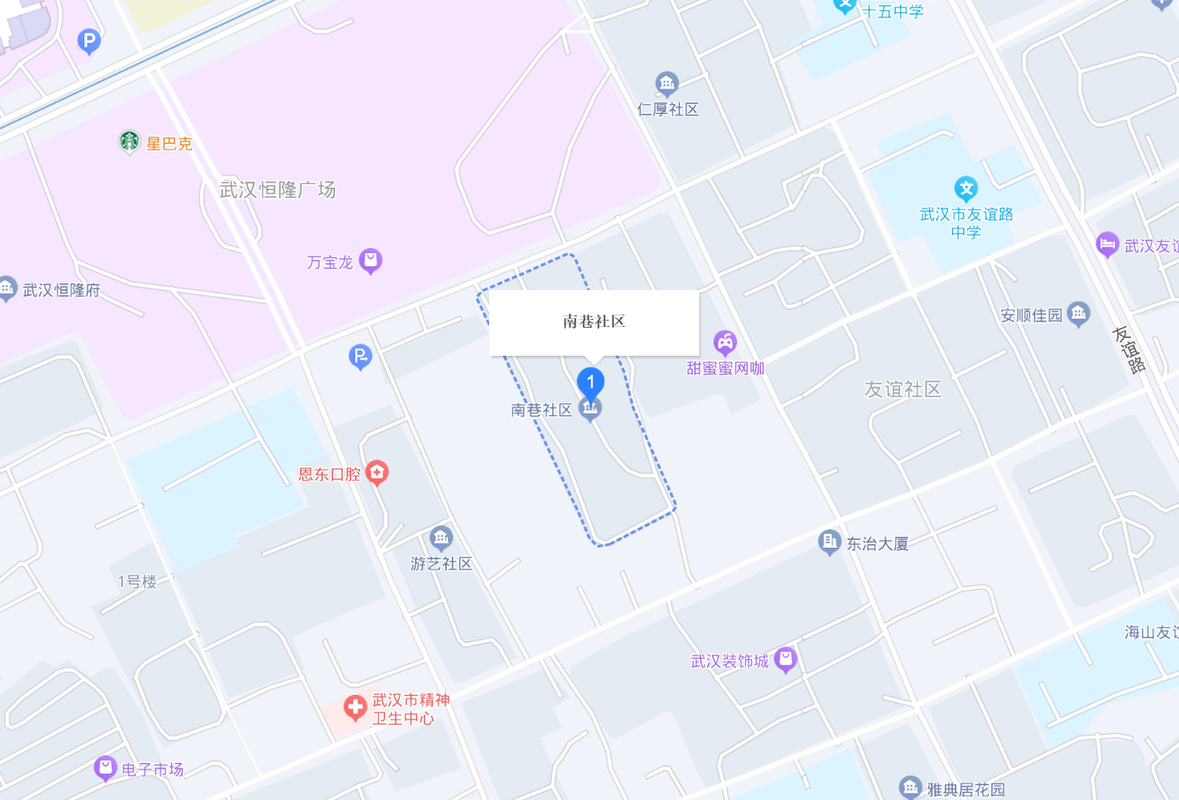Open the 电子市场 marker
The height and width of the screenshot is (800, 1179).
click(x=105, y=768)
